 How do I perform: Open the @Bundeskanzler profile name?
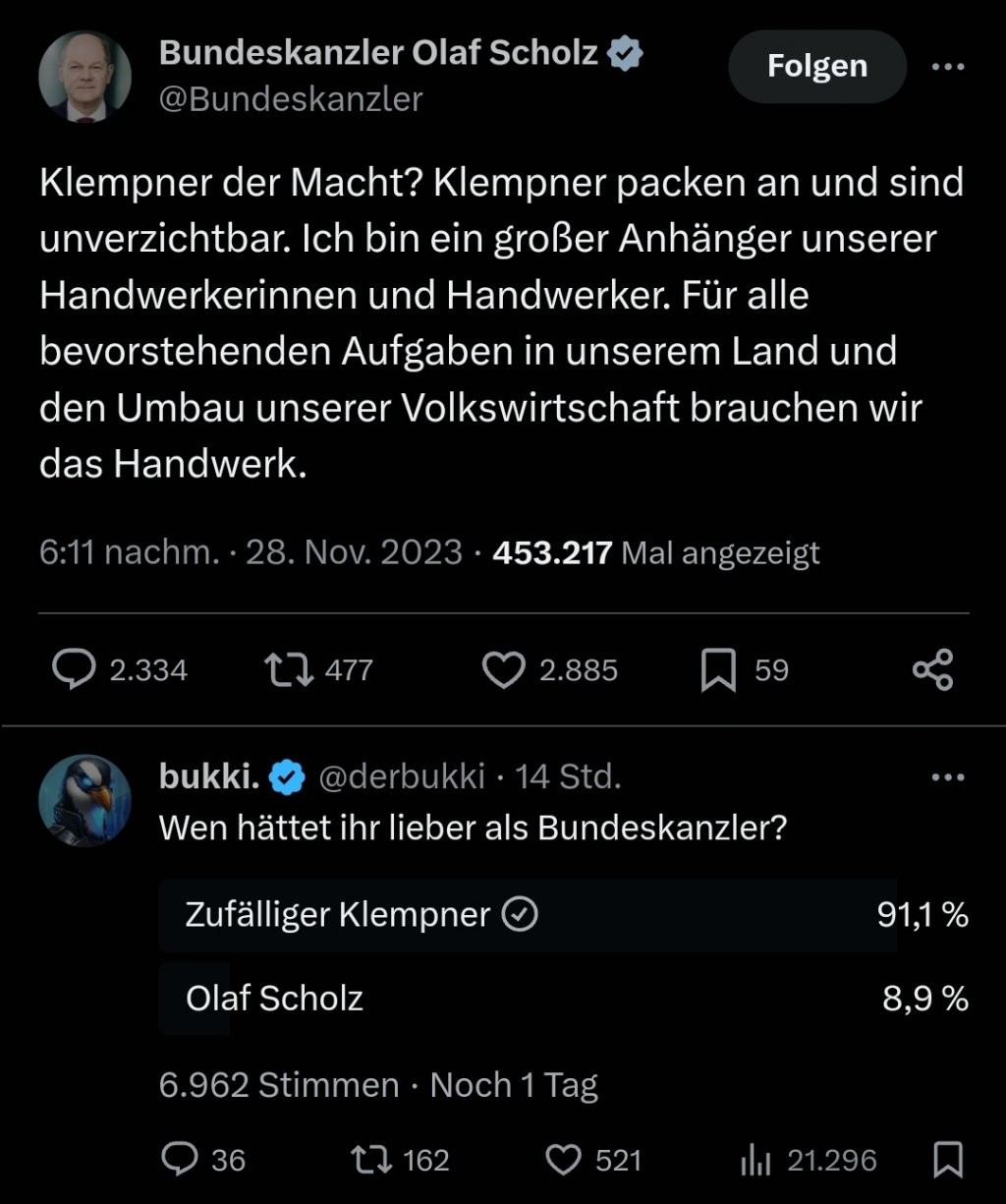pos(378,52)
